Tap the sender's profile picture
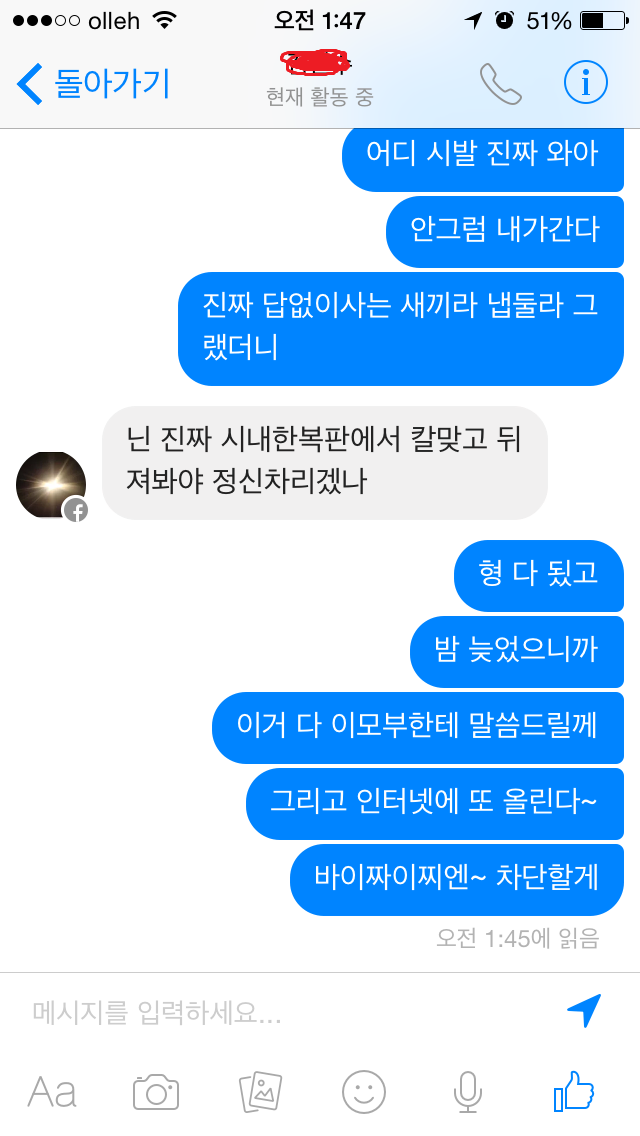Image resolution: width=640 pixels, height=1136 pixels. coord(51,485)
